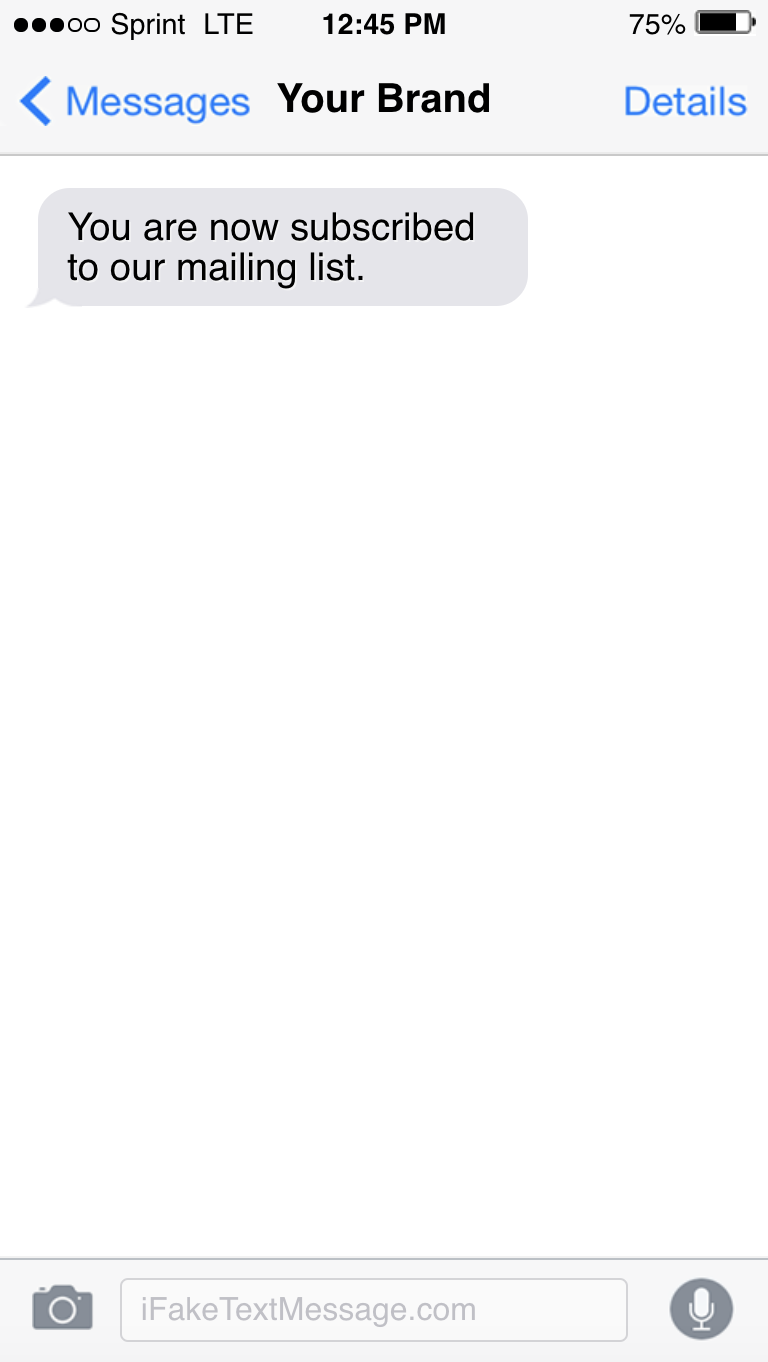This screenshot has width=768, height=1362.
Task: Tap the camera icon to attach a photo
Action: click(62, 1308)
